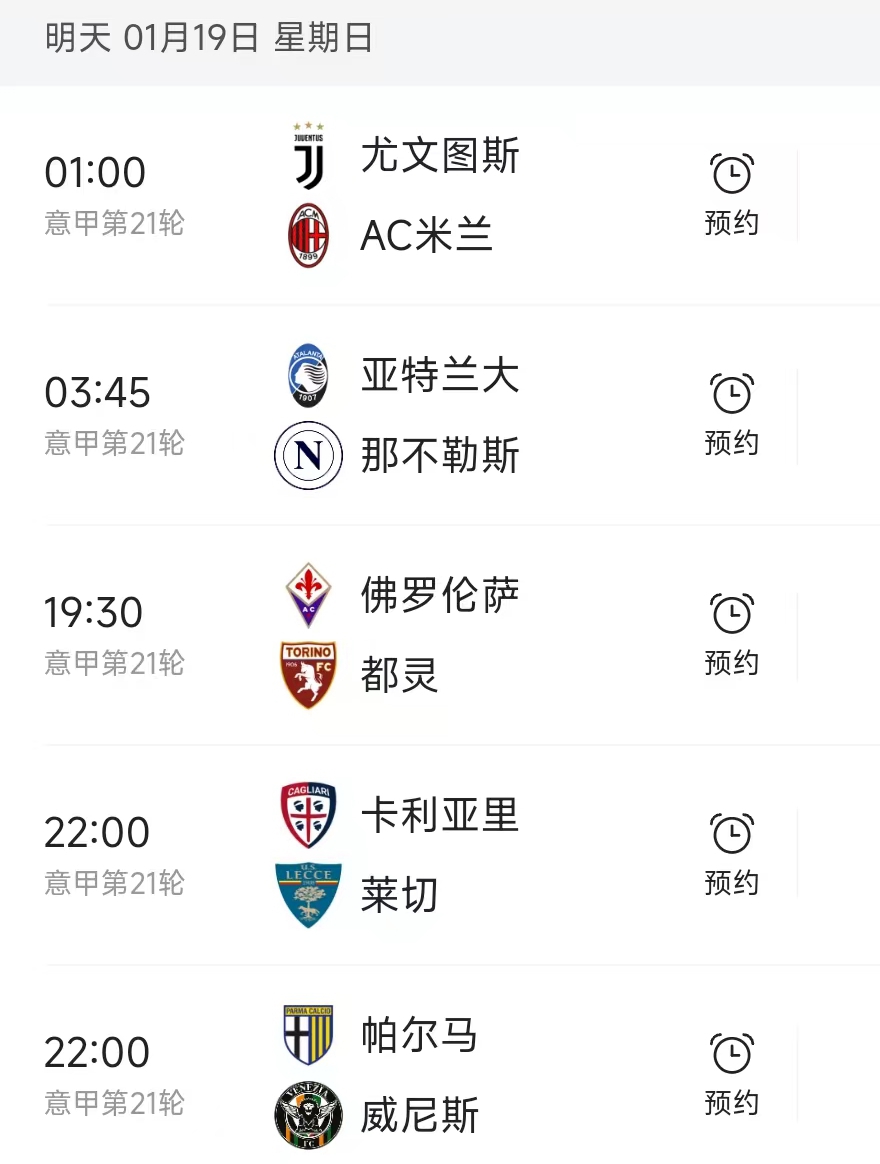Screen dimensions: 880x1164
Task: Click the U.S. Lecce team logo
Action: tap(307, 895)
